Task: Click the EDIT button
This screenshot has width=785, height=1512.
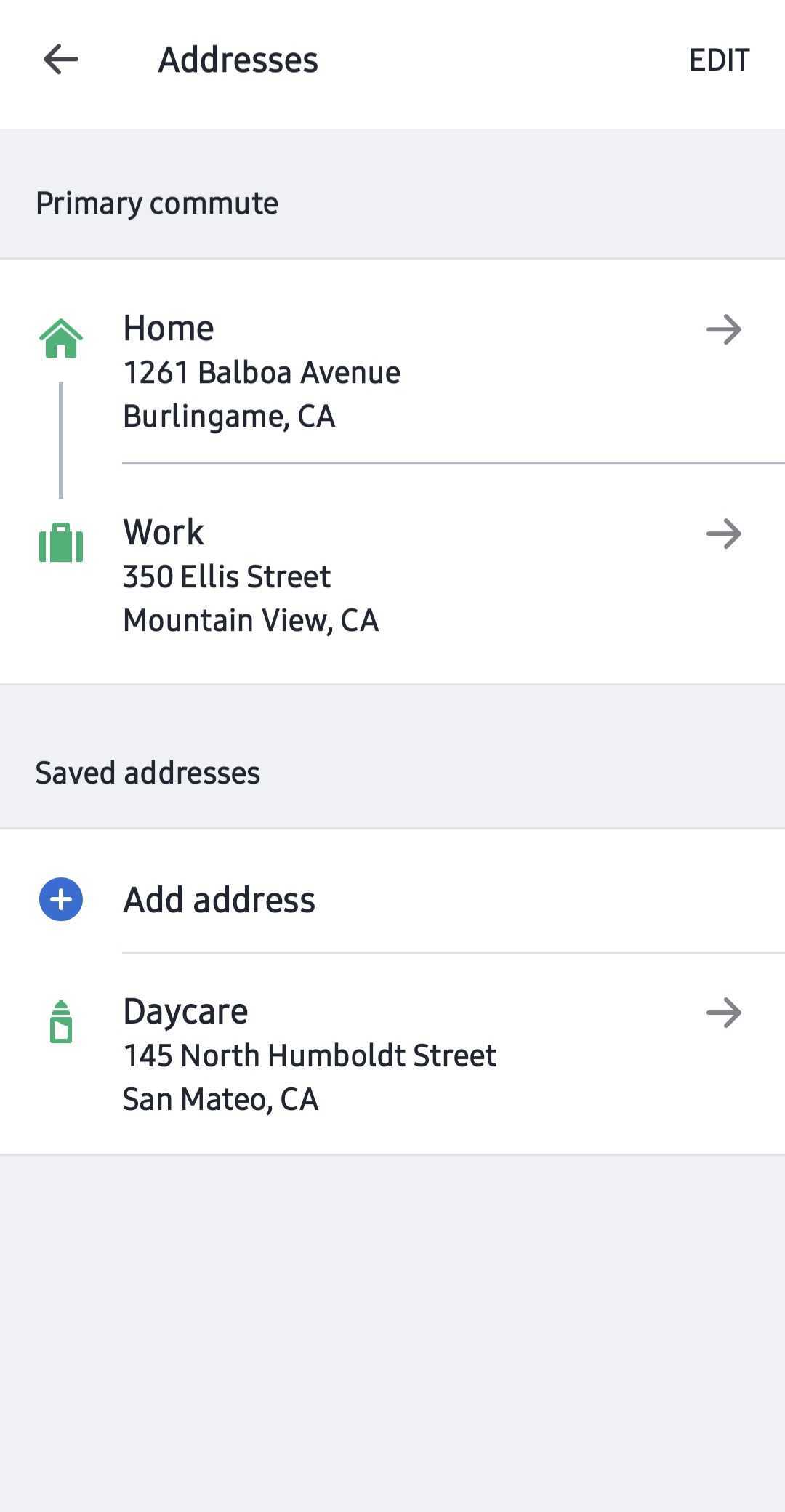Action: [x=720, y=61]
